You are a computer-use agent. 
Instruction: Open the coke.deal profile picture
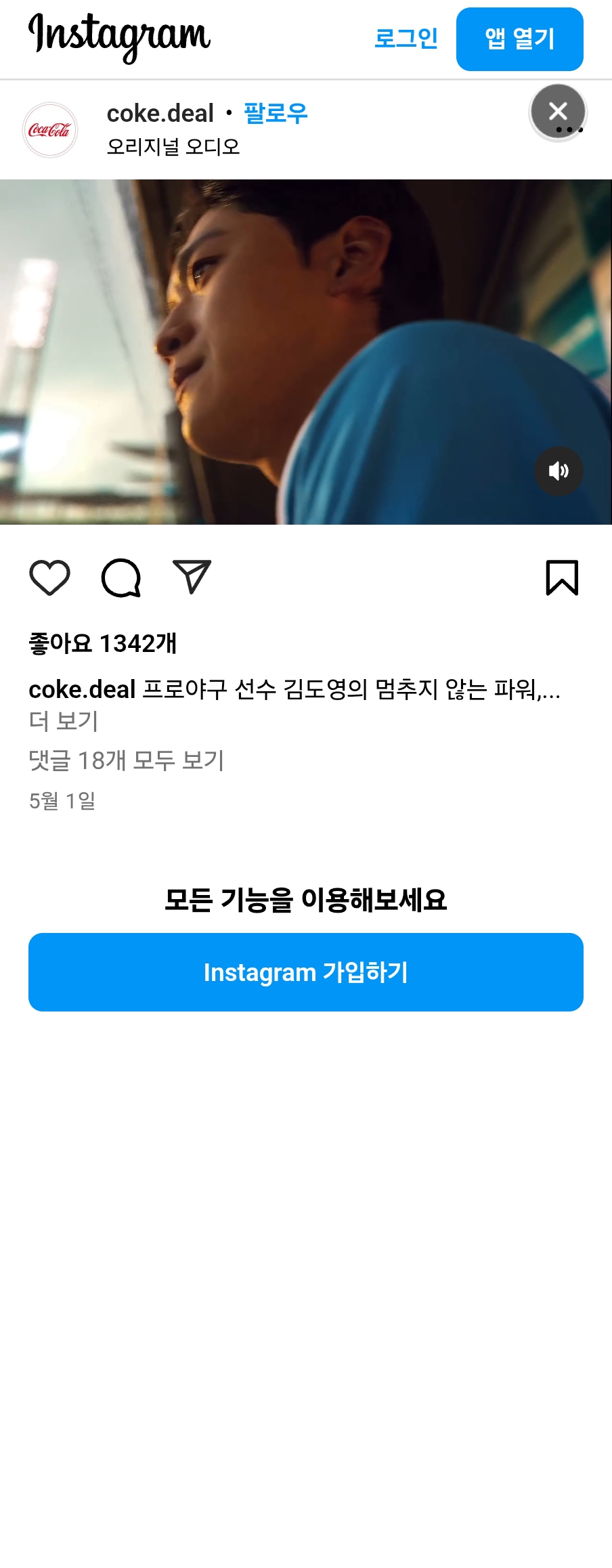click(50, 130)
